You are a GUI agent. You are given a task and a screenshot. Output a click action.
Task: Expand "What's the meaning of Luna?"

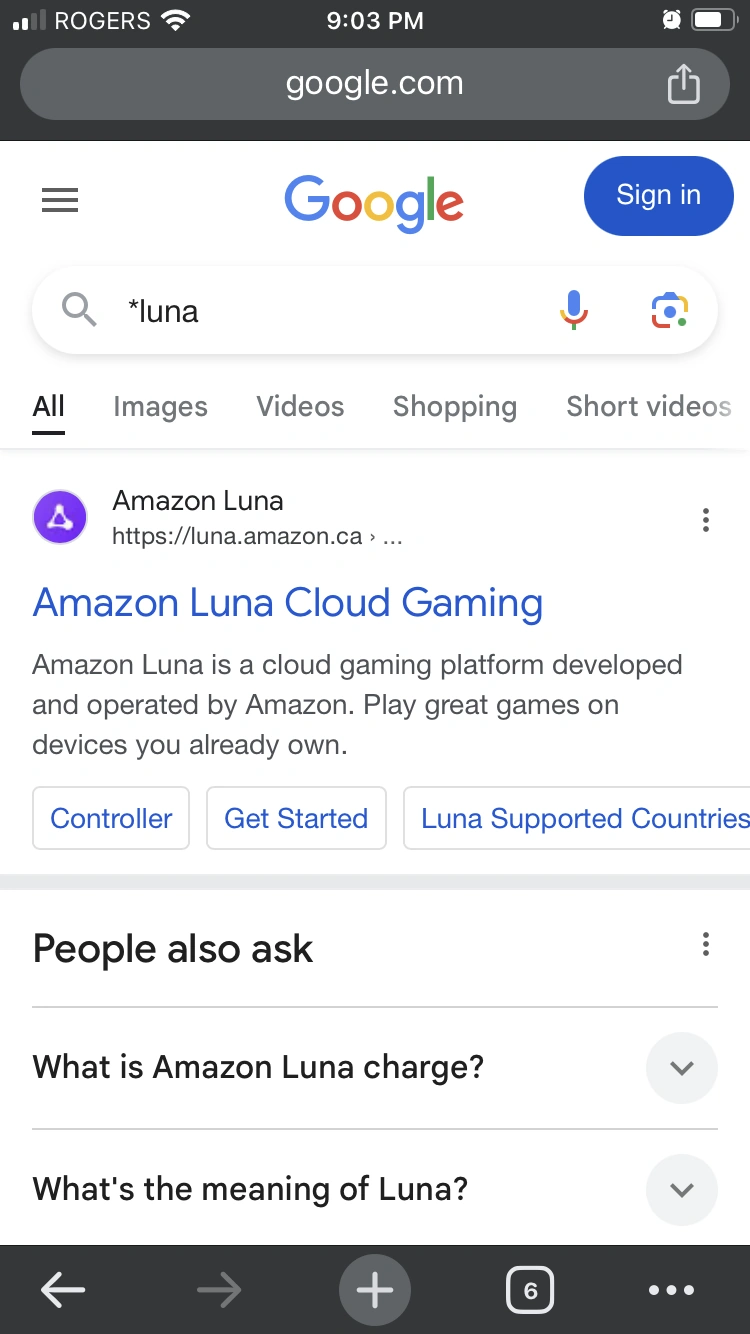(682, 1190)
